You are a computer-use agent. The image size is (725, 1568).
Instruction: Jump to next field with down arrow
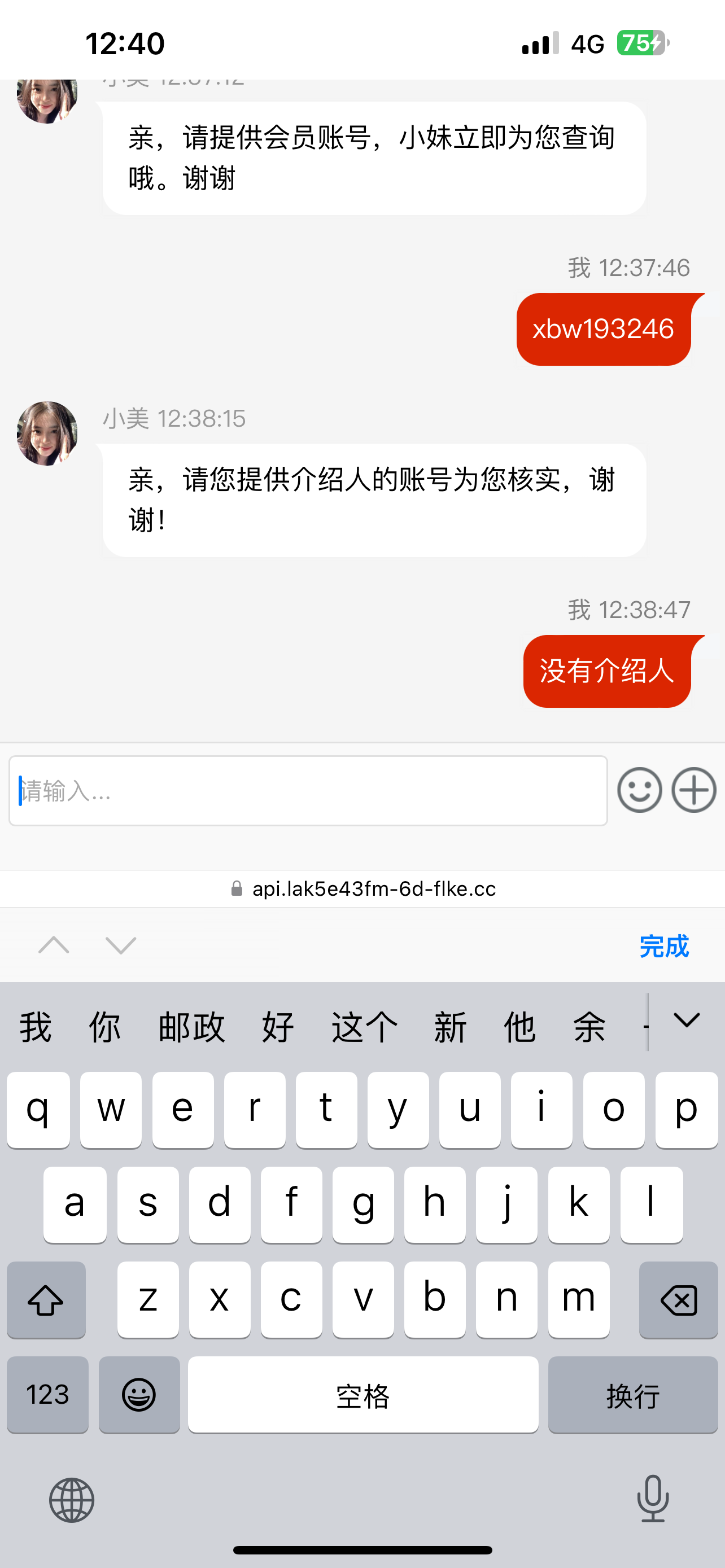tap(120, 945)
